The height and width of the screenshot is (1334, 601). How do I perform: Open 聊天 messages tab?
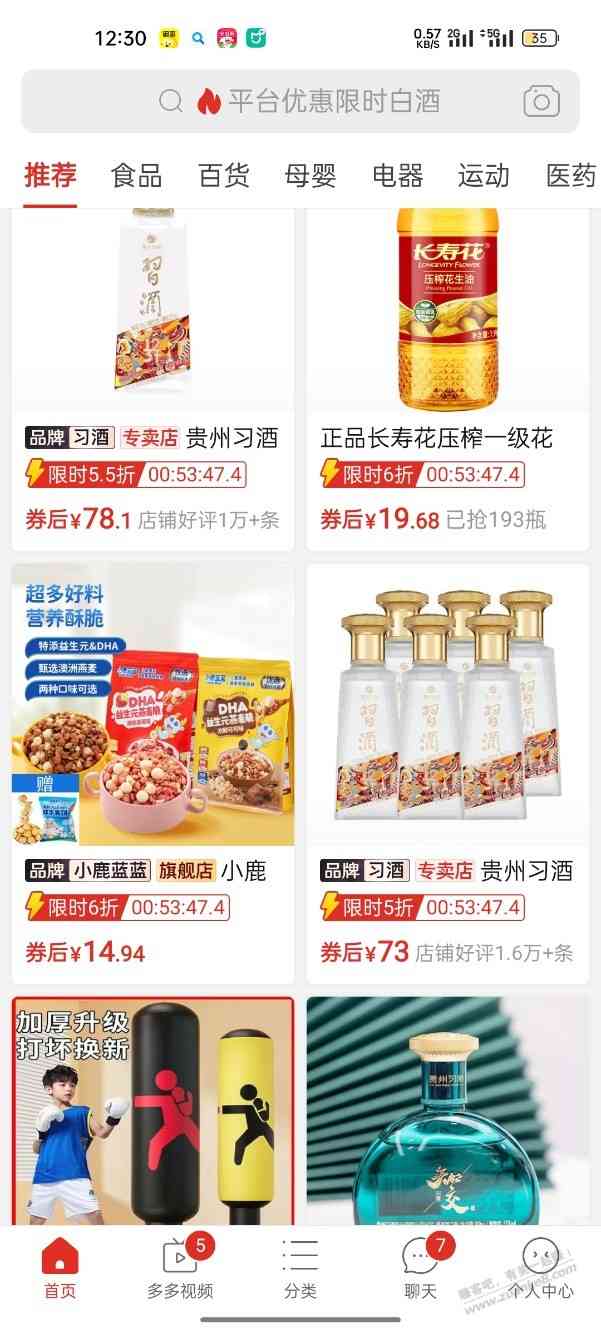click(420, 1268)
